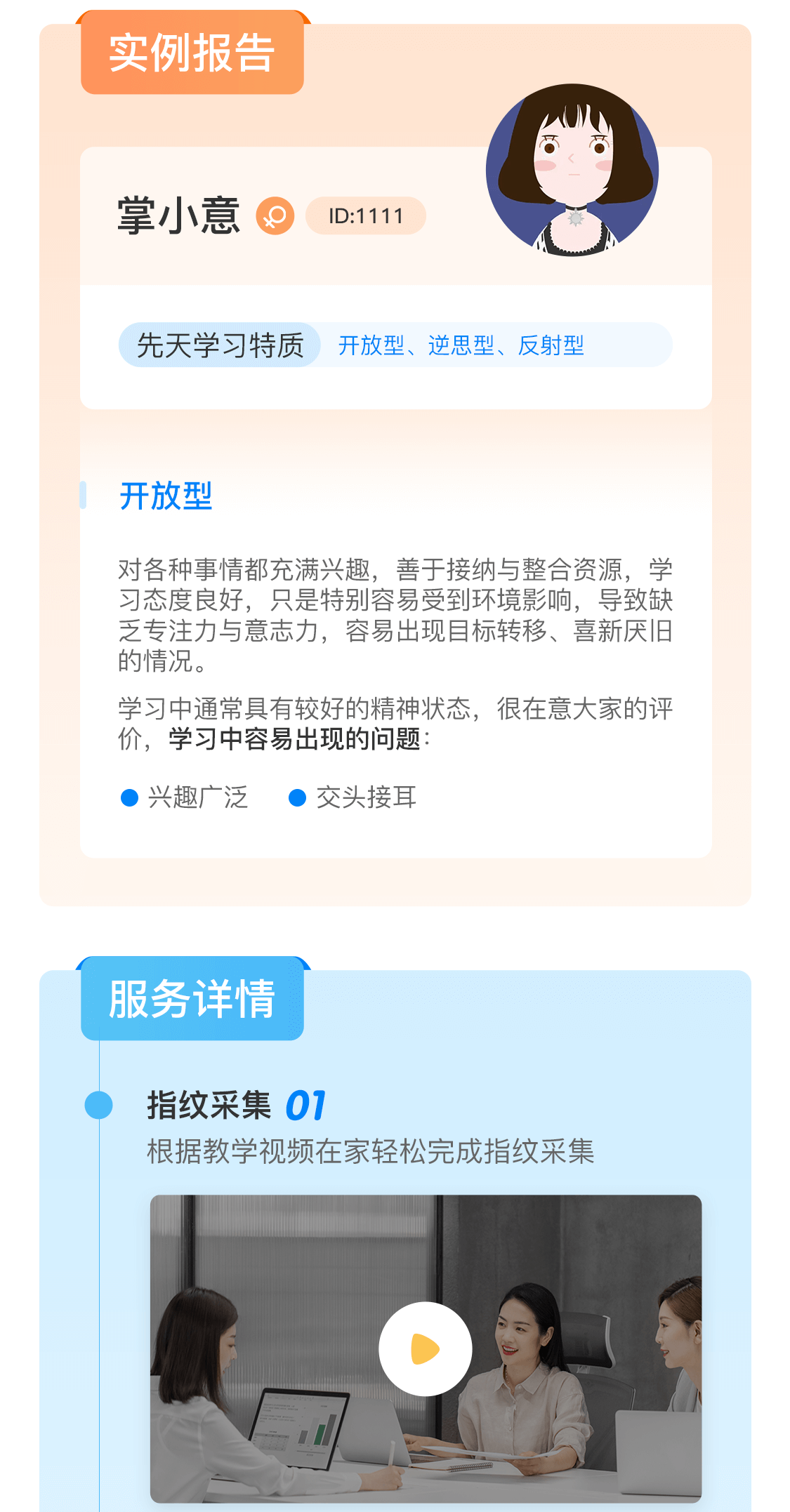Screen dimensions: 790x1512
Task: Tap the 服务详情 header badge
Action: 192,1004
